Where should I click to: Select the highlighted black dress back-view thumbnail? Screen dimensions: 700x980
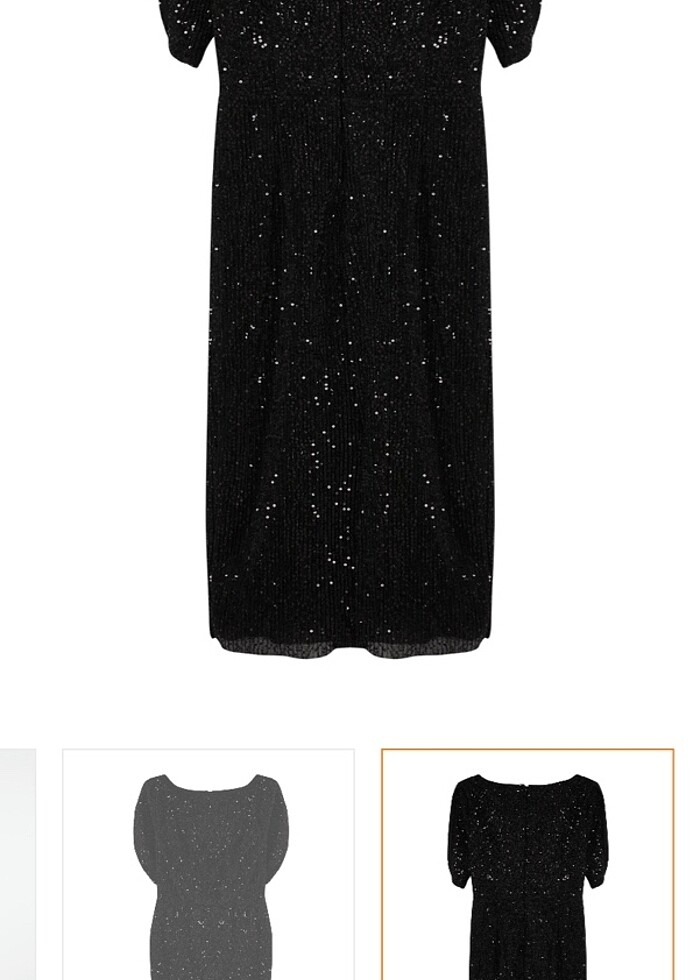(527, 865)
